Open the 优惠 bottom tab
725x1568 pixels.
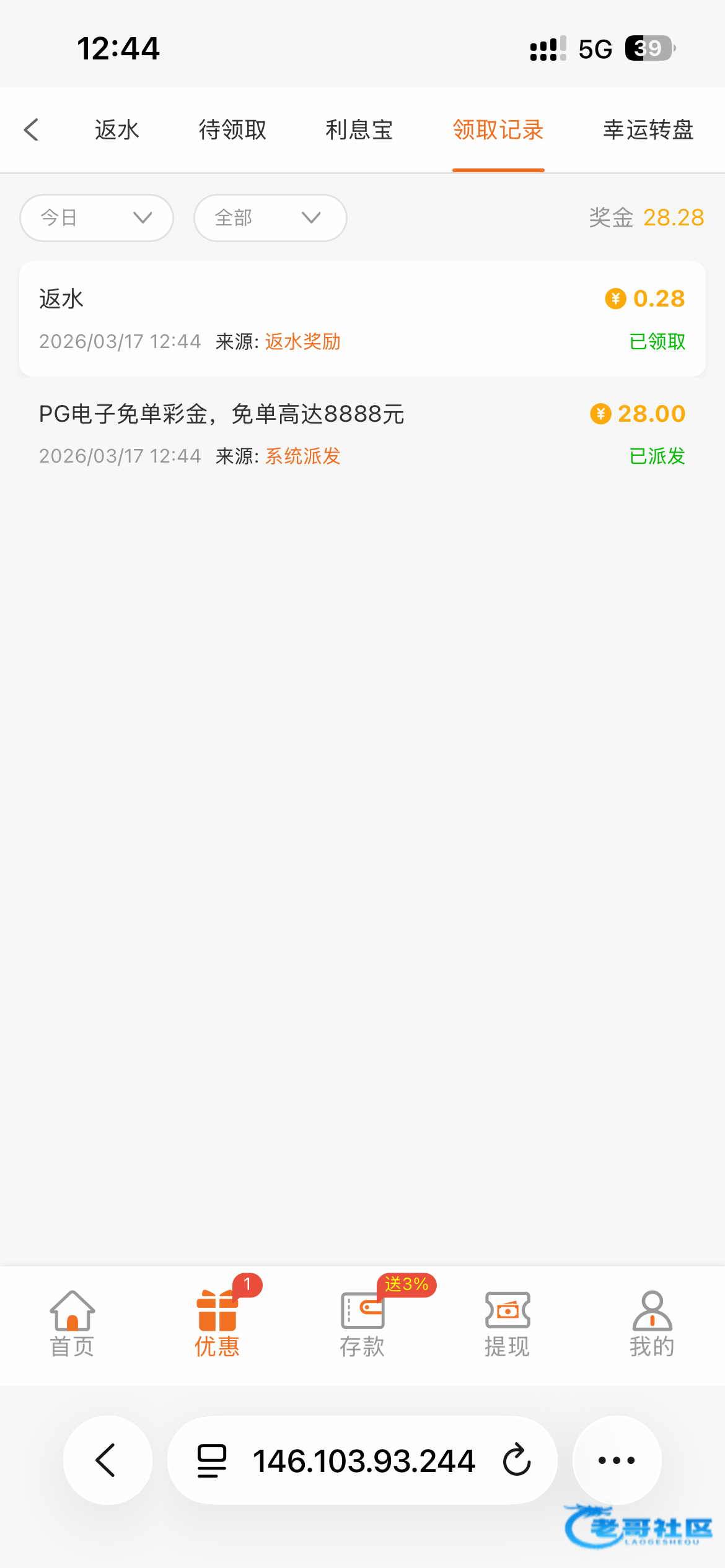(217, 1325)
